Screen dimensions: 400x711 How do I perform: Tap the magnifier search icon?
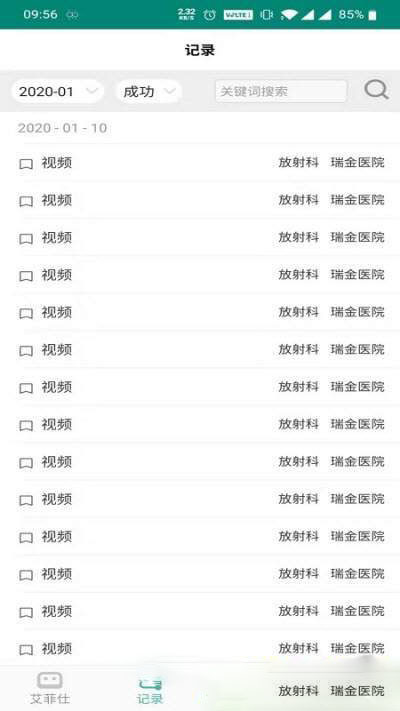[x=376, y=90]
